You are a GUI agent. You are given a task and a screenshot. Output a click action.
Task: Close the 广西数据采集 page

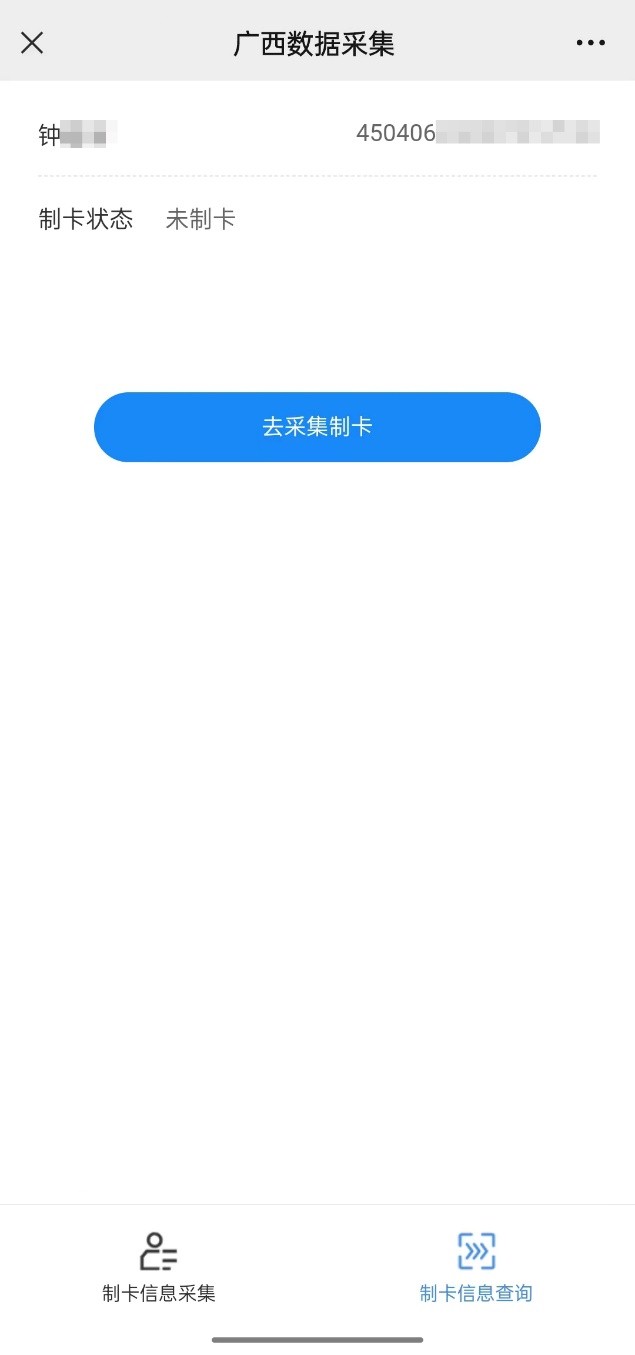pyautogui.click(x=32, y=42)
